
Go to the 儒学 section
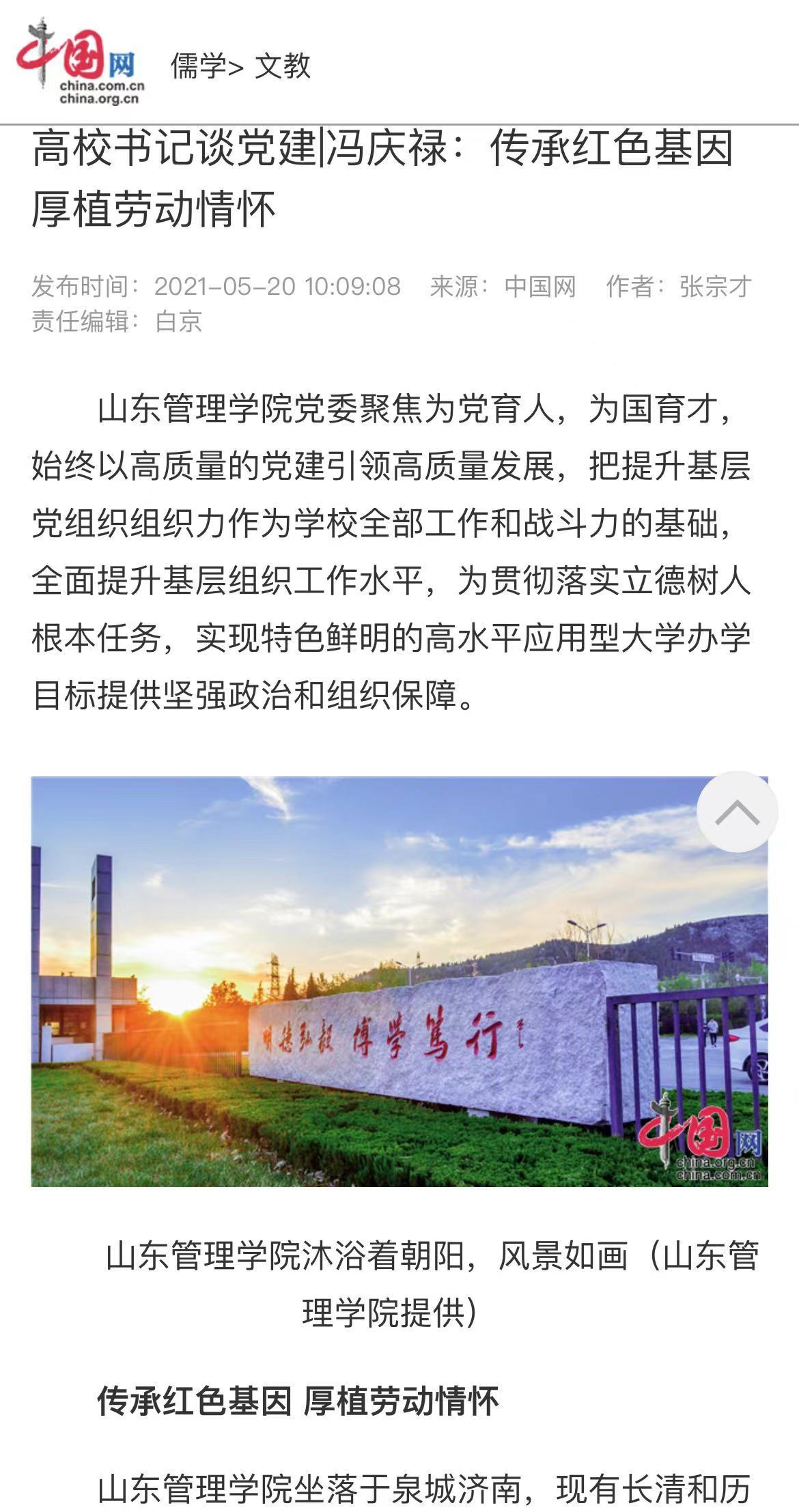pyautogui.click(x=198, y=66)
